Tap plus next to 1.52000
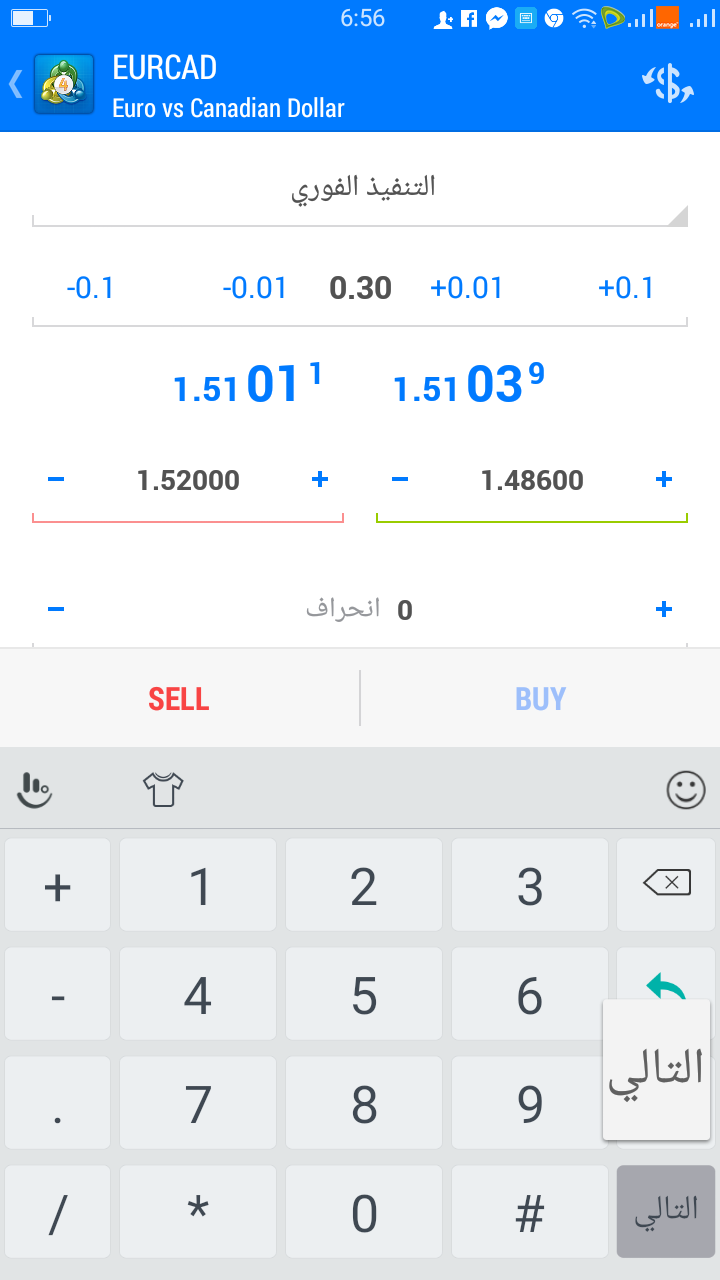Screen dimensions: 720x1280 tap(320, 480)
